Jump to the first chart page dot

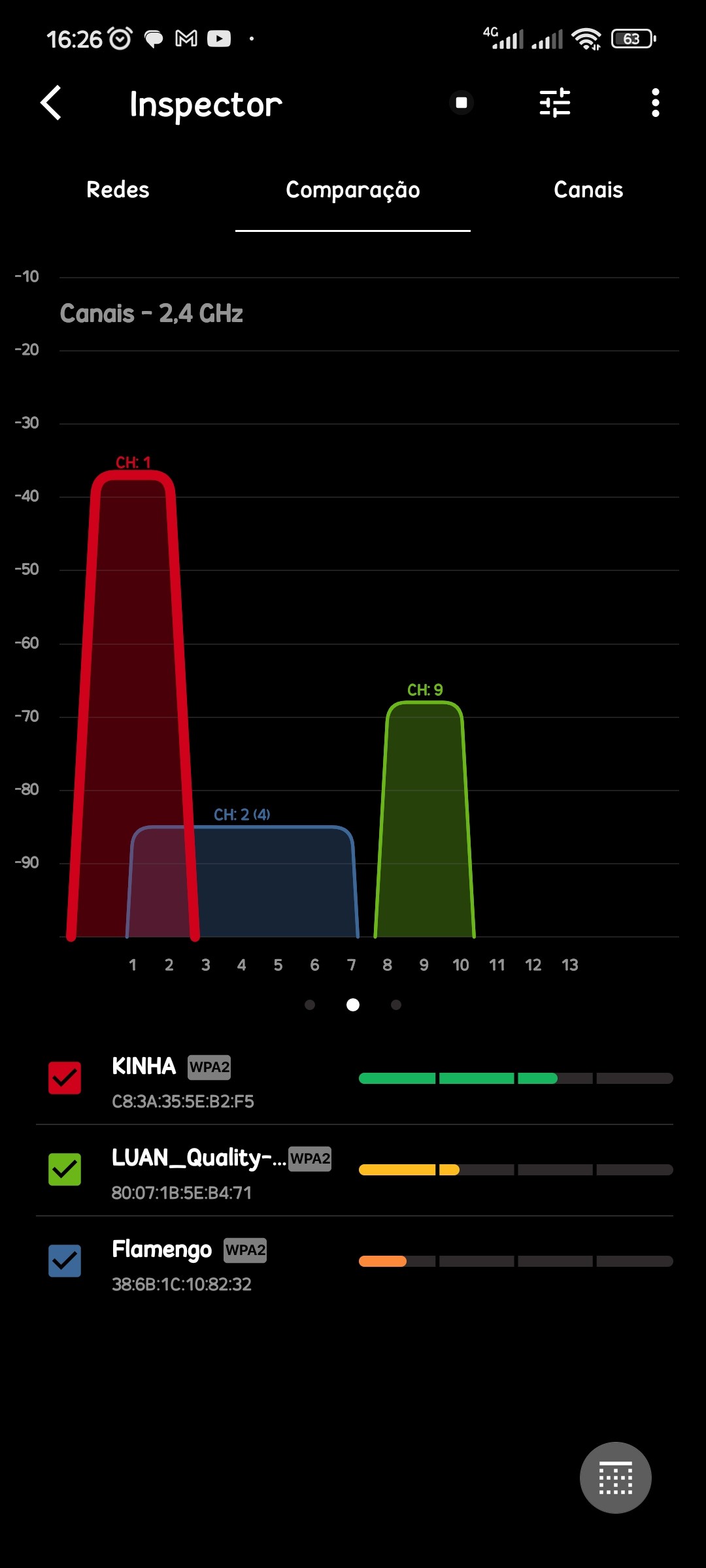click(310, 1005)
